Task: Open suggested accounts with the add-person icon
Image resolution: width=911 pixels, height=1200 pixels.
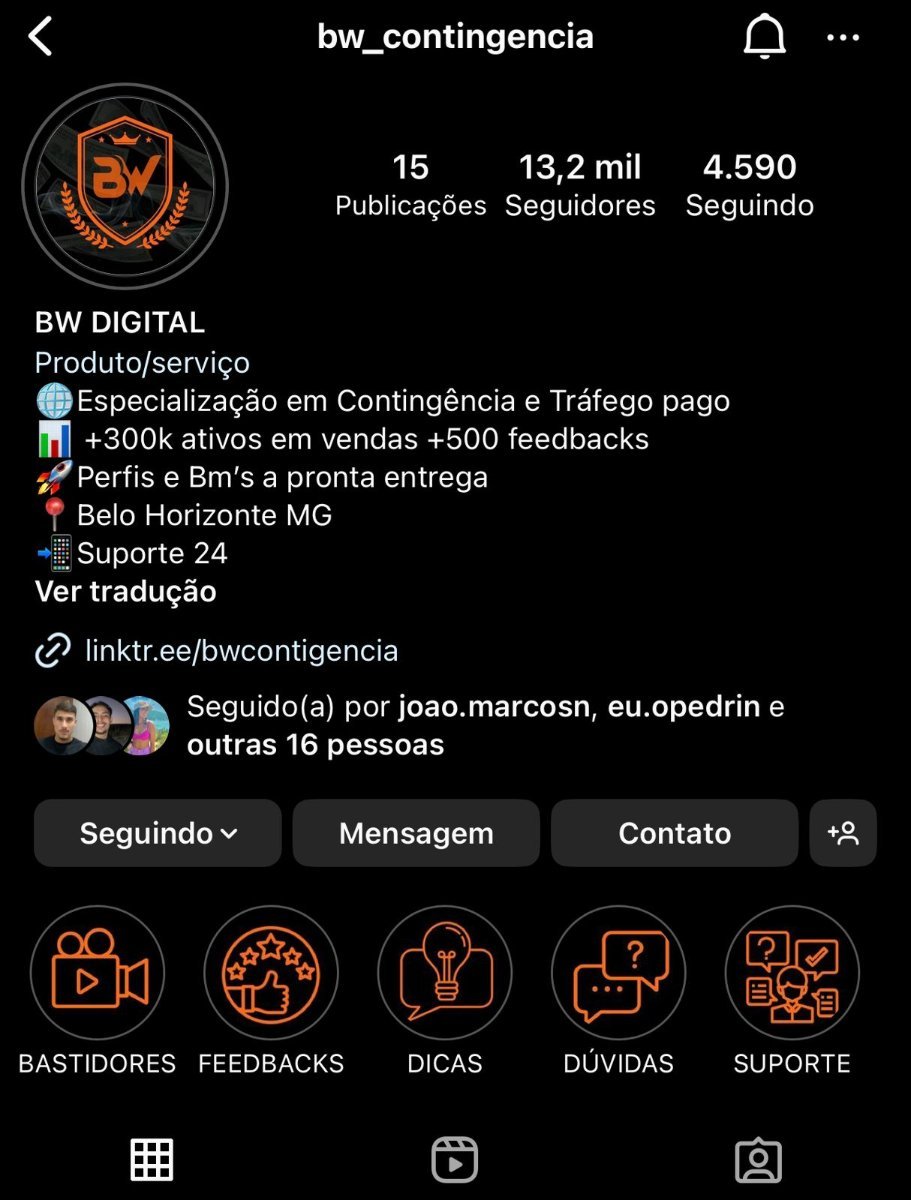Action: pyautogui.click(x=843, y=833)
